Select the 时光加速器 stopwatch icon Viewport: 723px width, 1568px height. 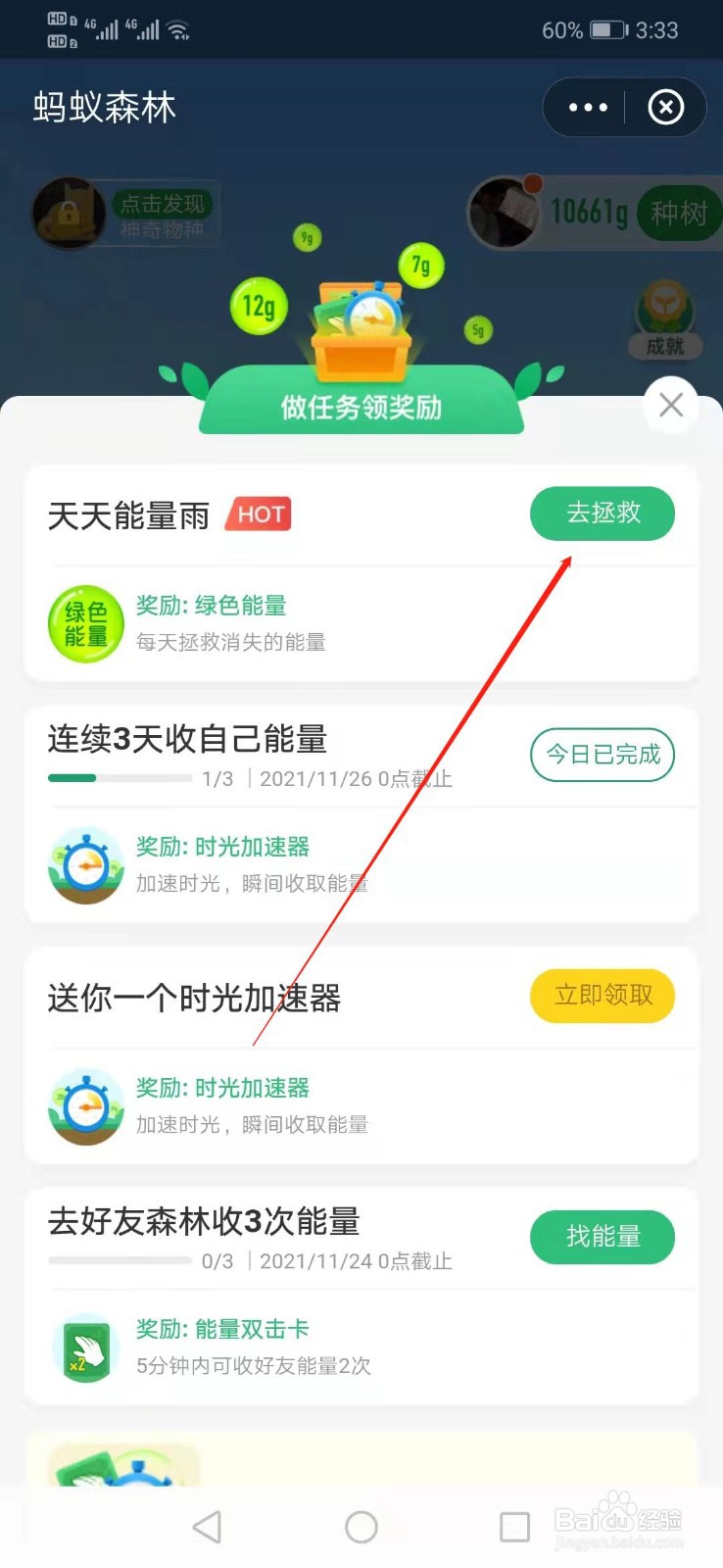pyautogui.click(x=85, y=864)
